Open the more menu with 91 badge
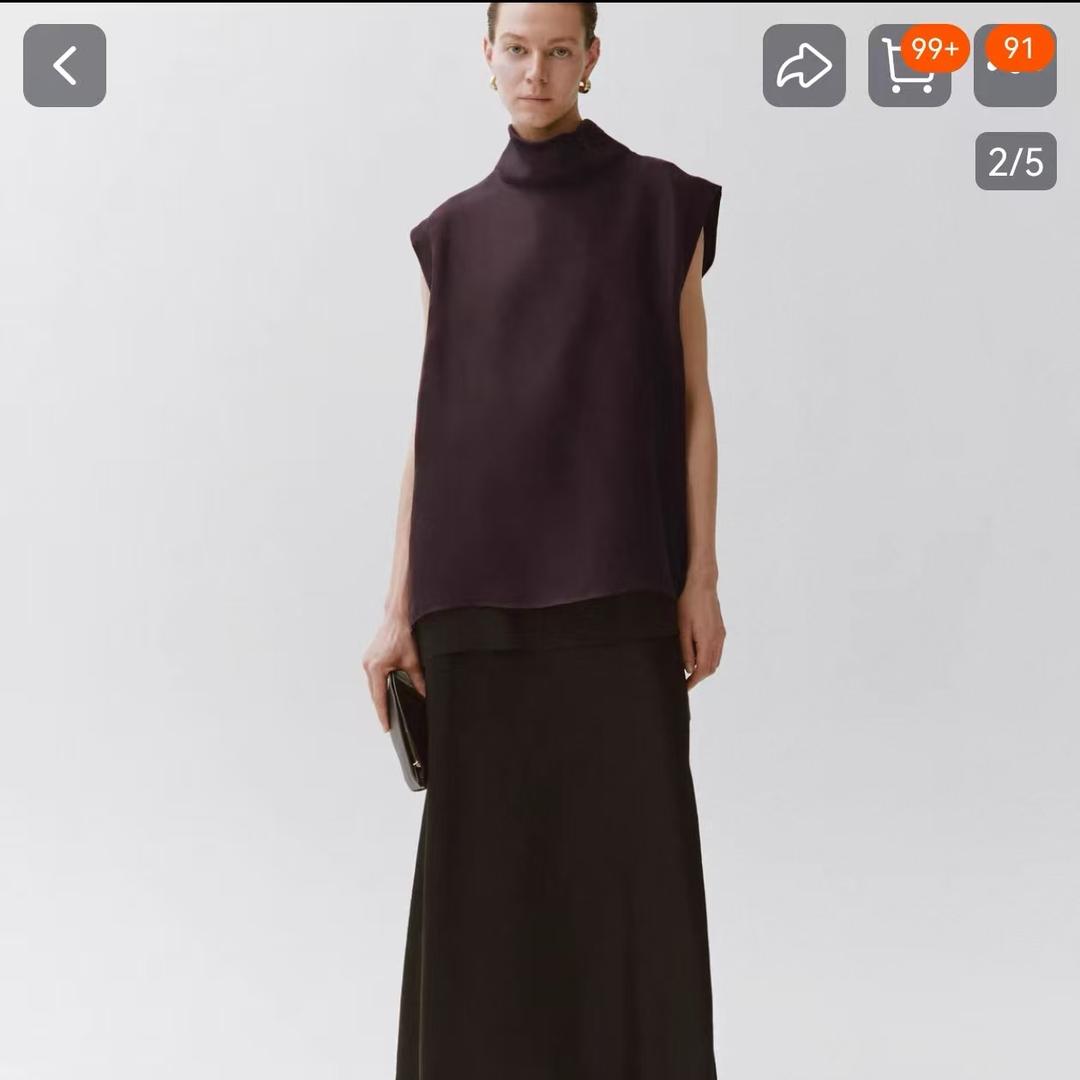 coord(1014,68)
